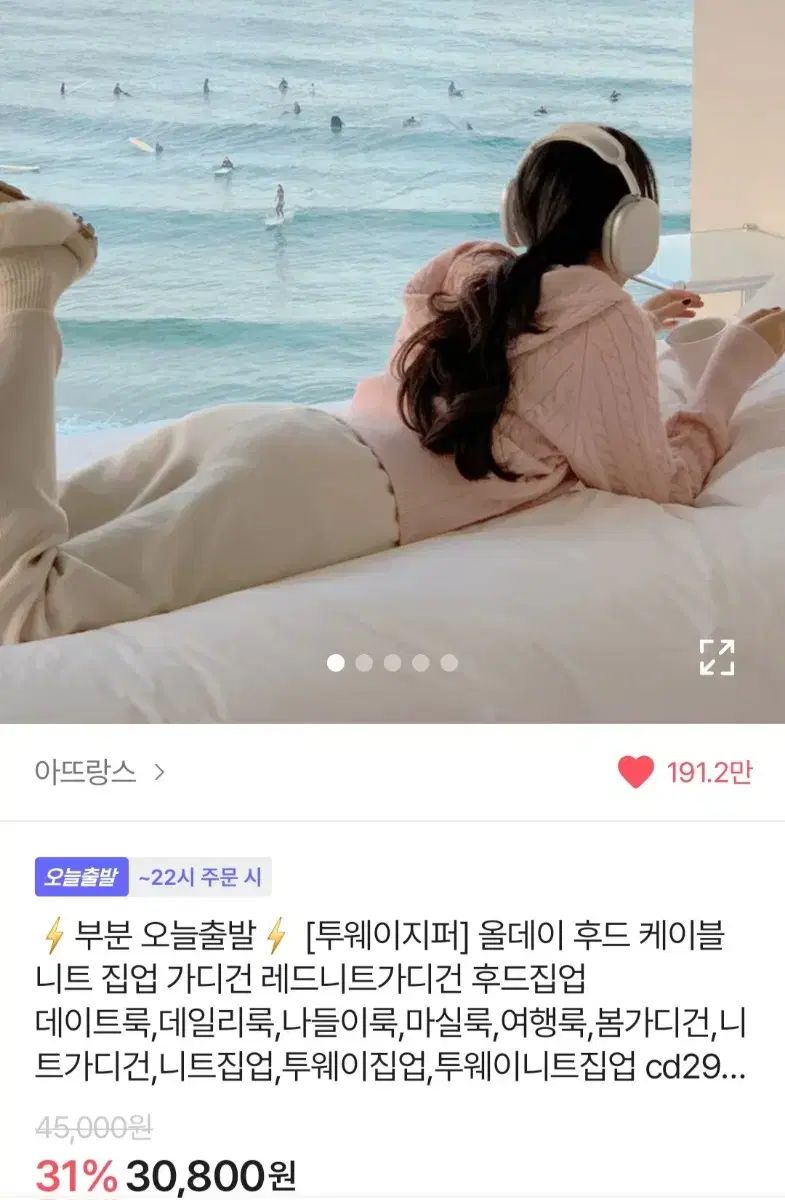The height and width of the screenshot is (1200, 785).
Task: Expand the product photo to fullscreen
Action: [x=716, y=657]
